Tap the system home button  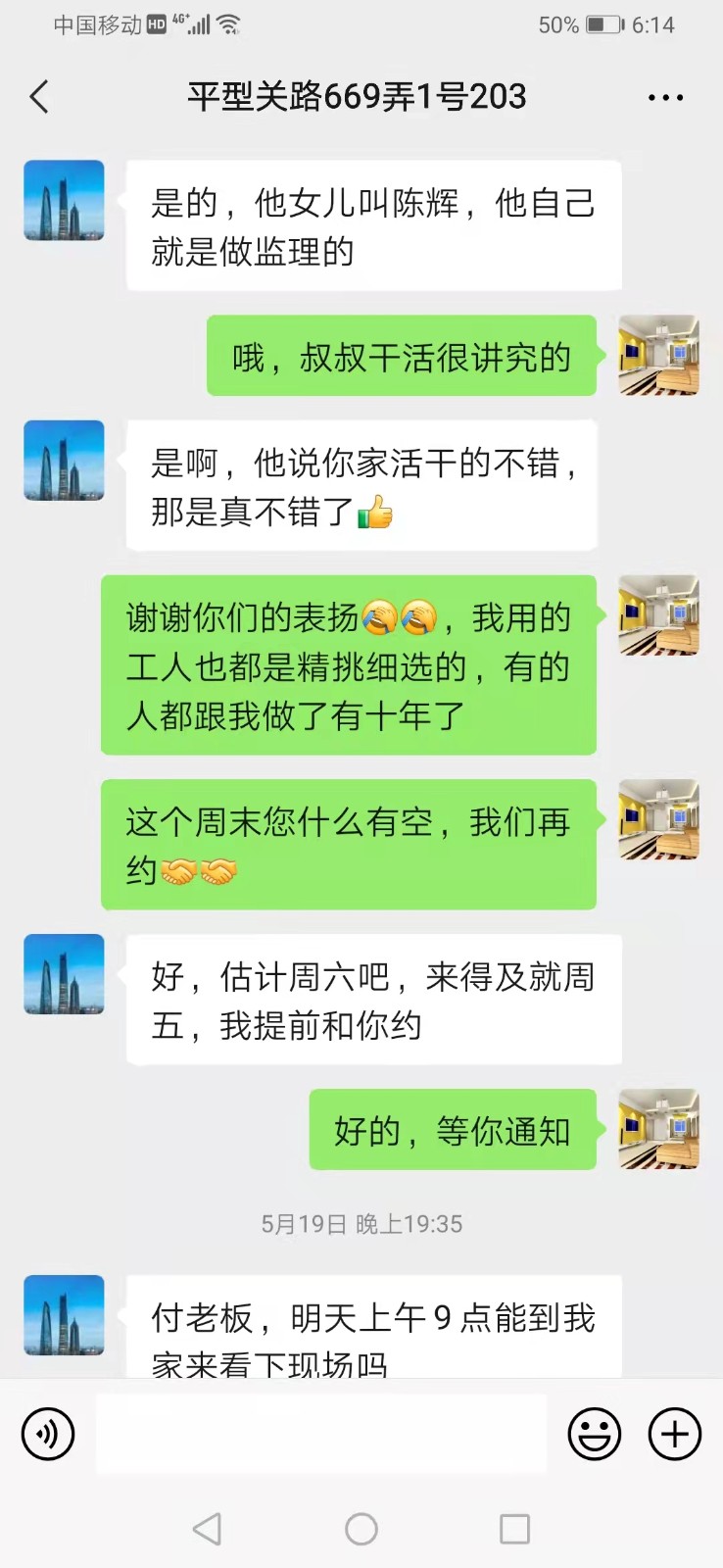click(x=361, y=1529)
